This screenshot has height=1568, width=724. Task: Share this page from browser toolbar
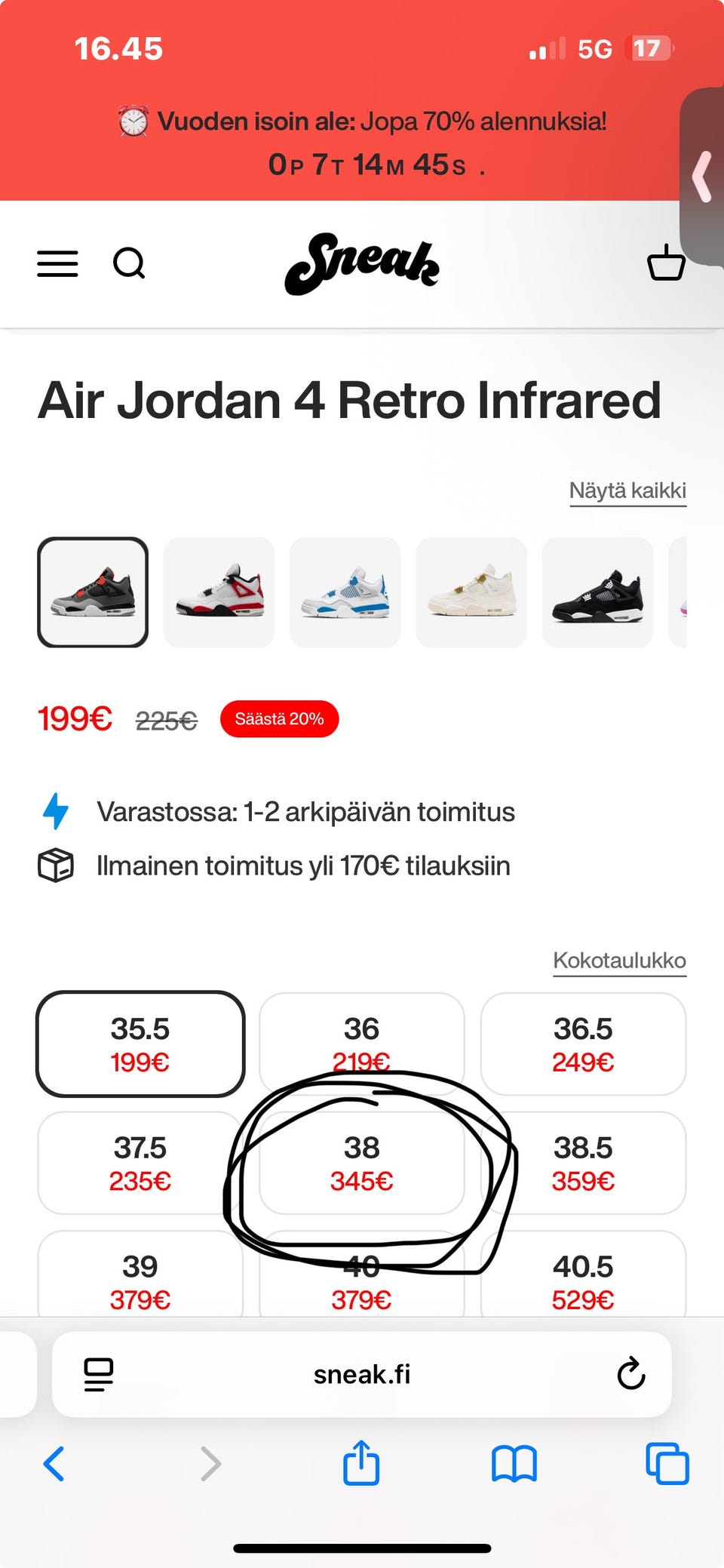coord(361,1463)
